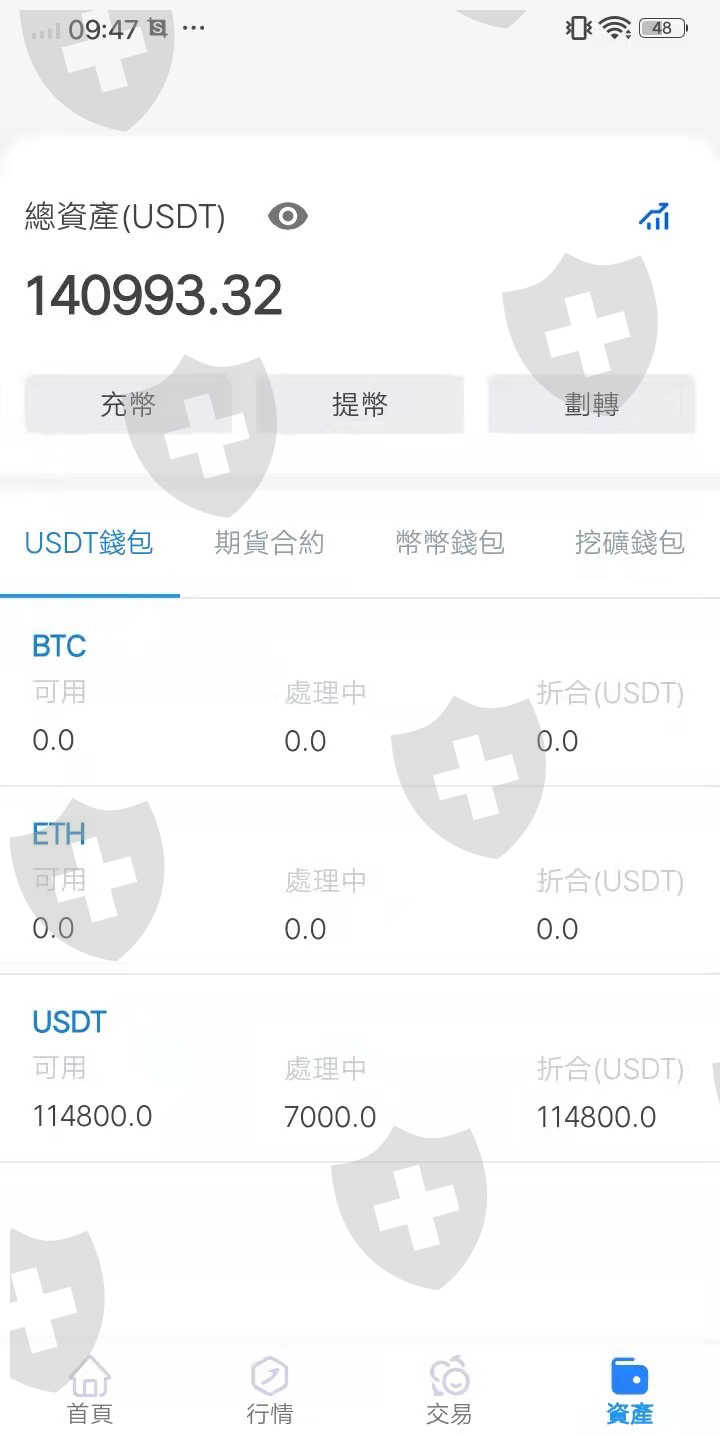This screenshot has height=1436, width=720.
Task: Open the 行情 market tab
Action: click(270, 1390)
